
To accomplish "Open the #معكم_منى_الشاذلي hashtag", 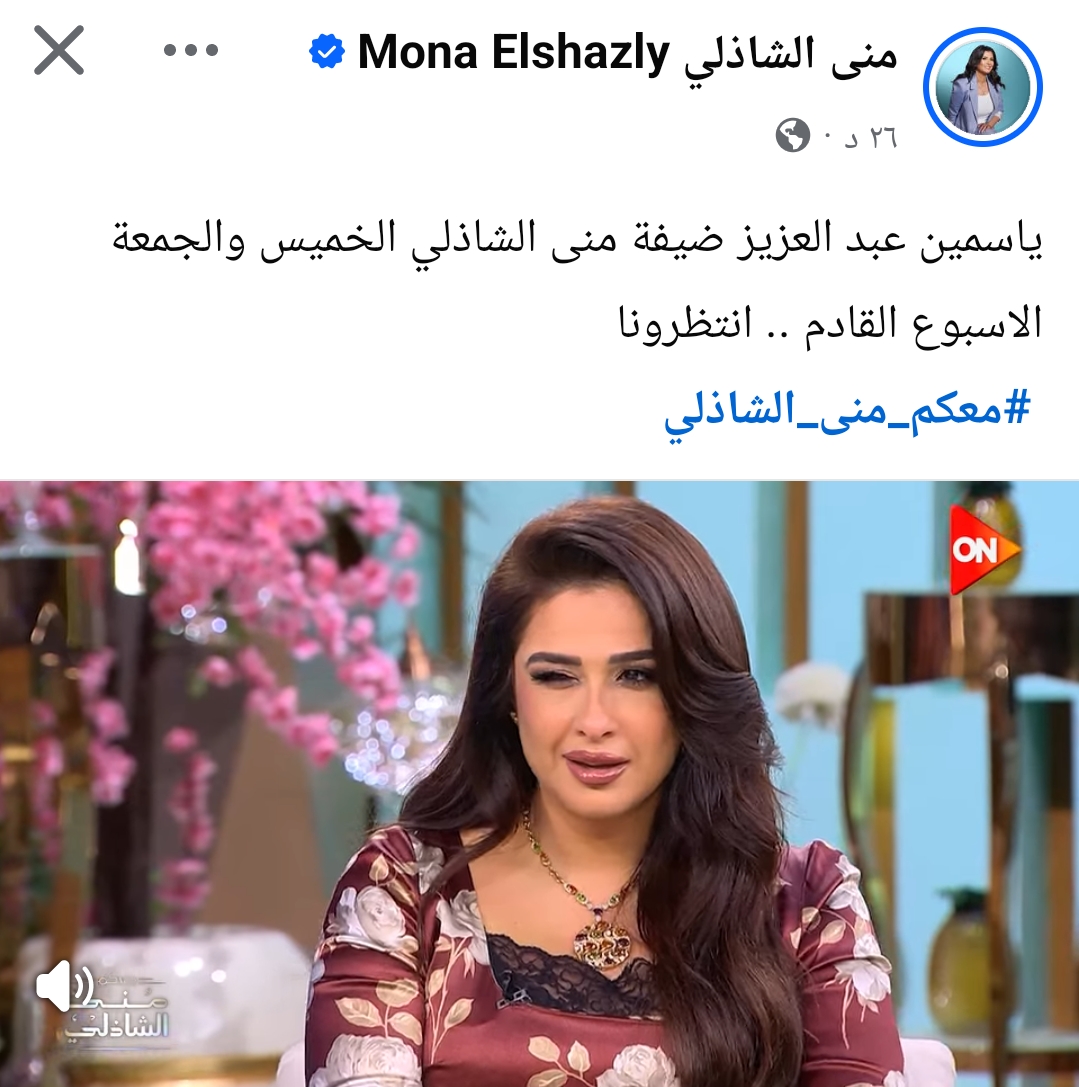I will tap(846, 411).
